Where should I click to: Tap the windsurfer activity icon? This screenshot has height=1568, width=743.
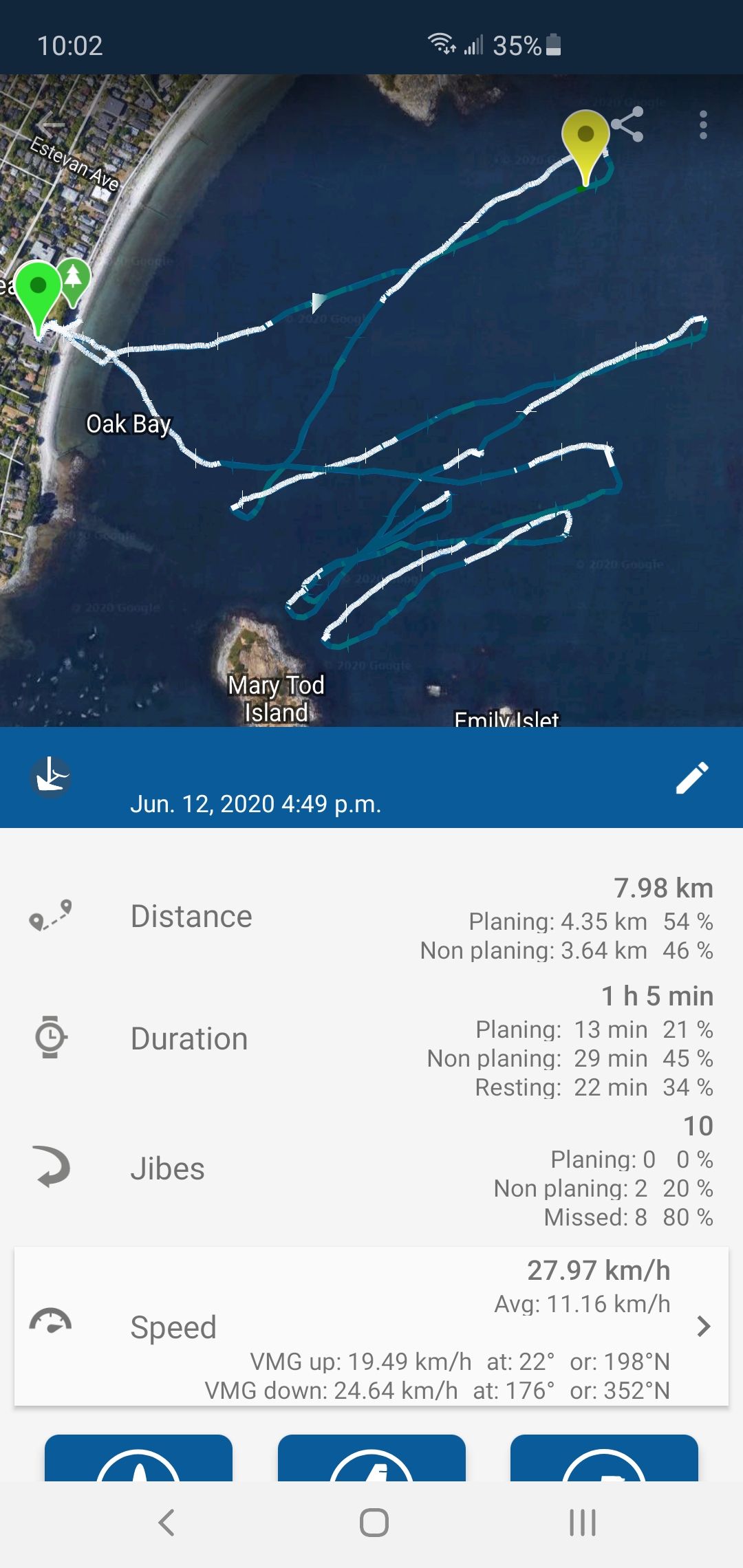pos(51,776)
